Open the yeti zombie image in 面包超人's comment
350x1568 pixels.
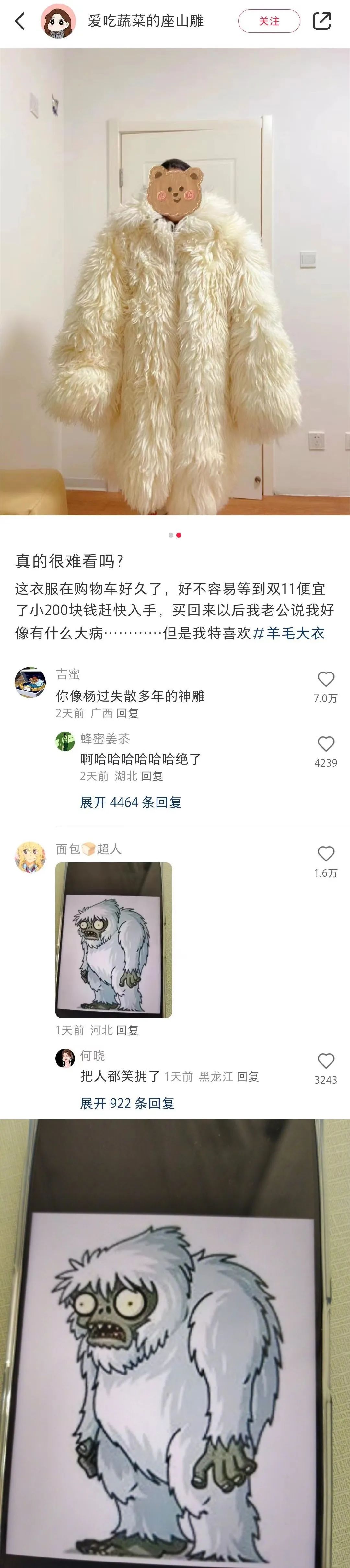pyautogui.click(x=114, y=940)
